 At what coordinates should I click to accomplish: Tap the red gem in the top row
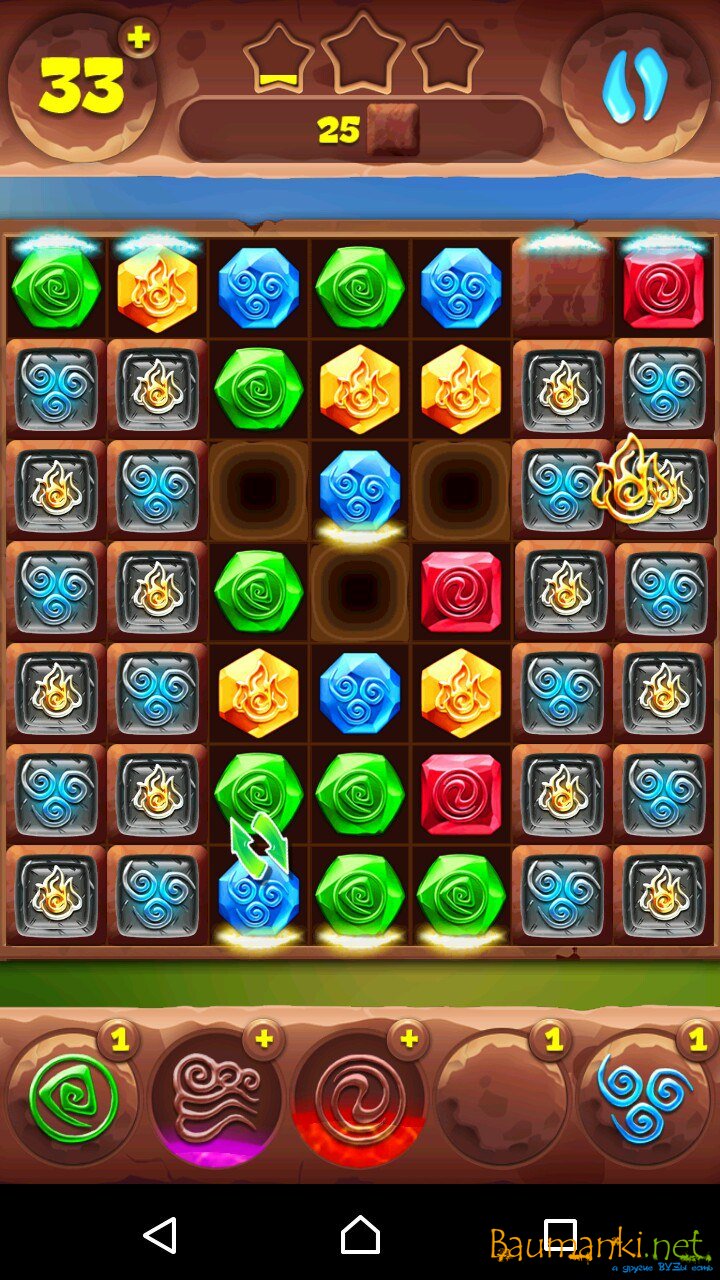pyautogui.click(x=664, y=289)
